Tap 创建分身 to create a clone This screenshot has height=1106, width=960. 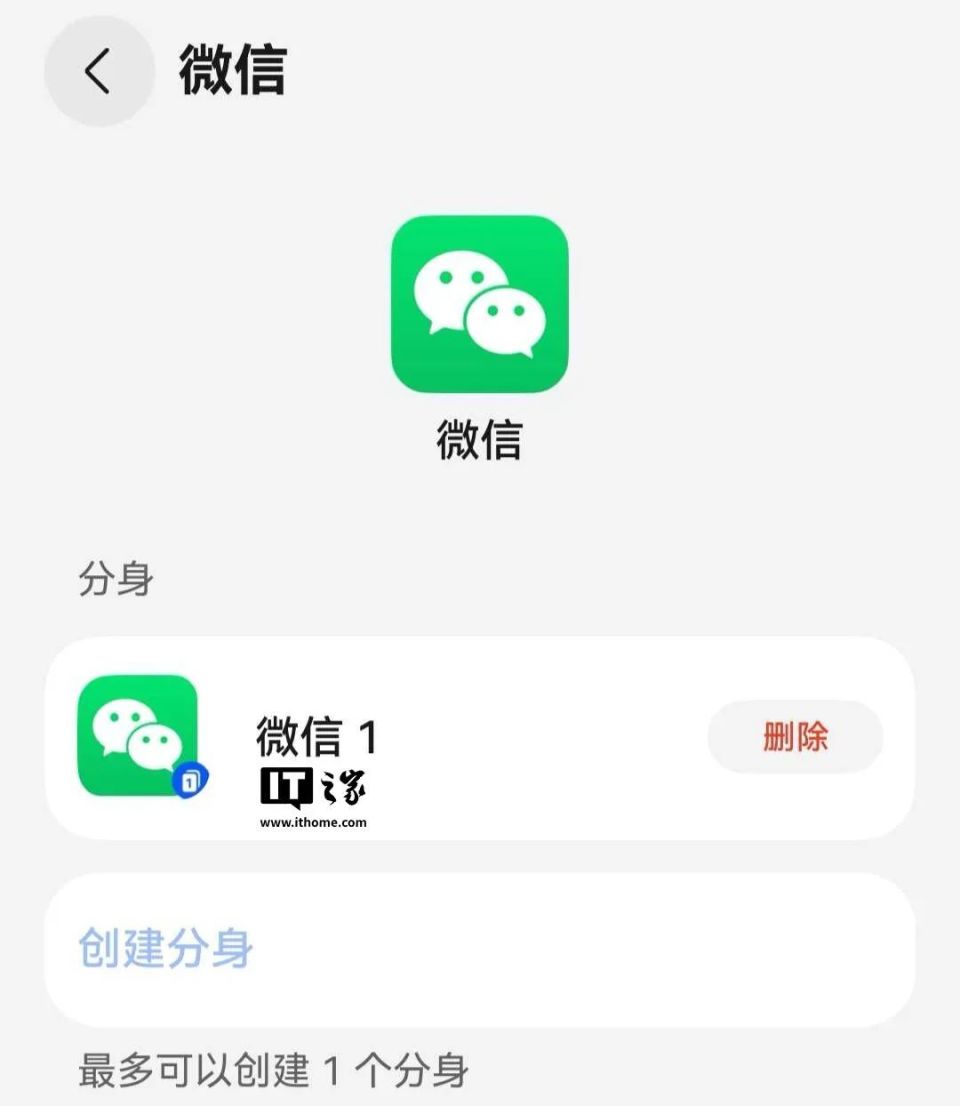pos(166,949)
